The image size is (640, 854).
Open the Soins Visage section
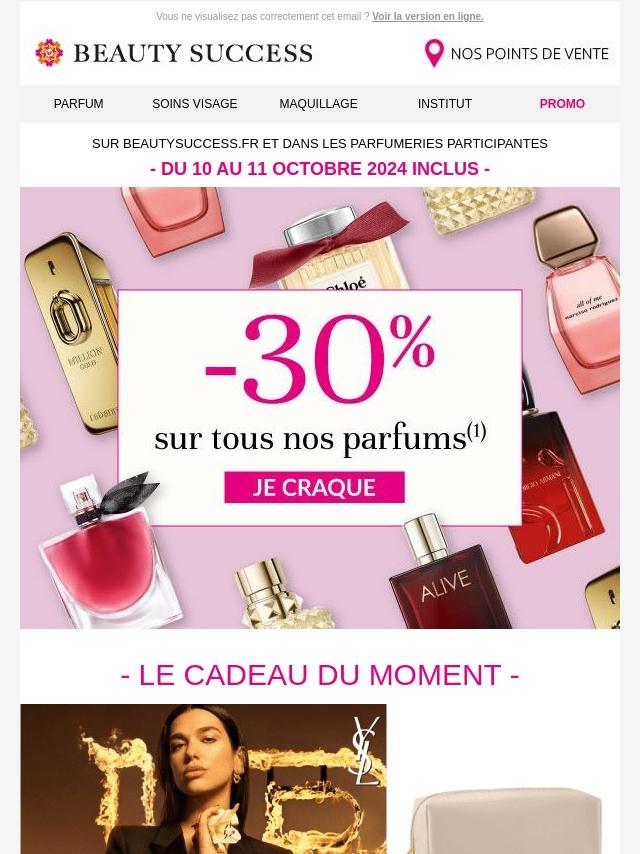tap(195, 104)
